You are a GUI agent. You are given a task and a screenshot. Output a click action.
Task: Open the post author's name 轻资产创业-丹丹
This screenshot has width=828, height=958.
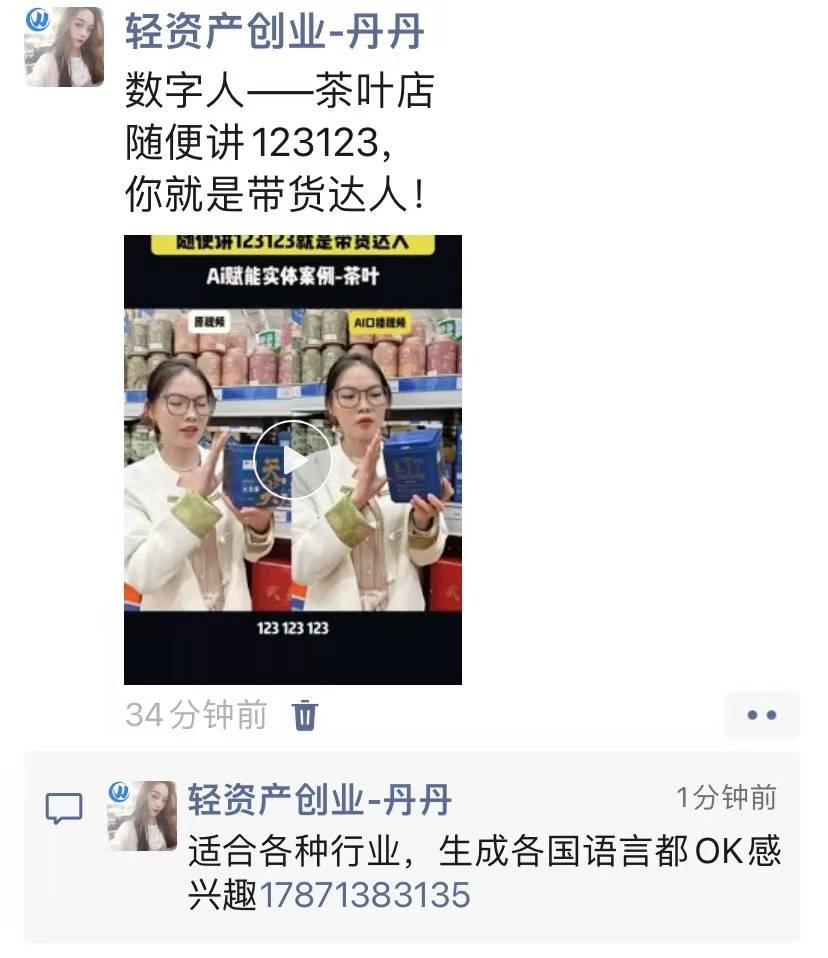[x=274, y=32]
